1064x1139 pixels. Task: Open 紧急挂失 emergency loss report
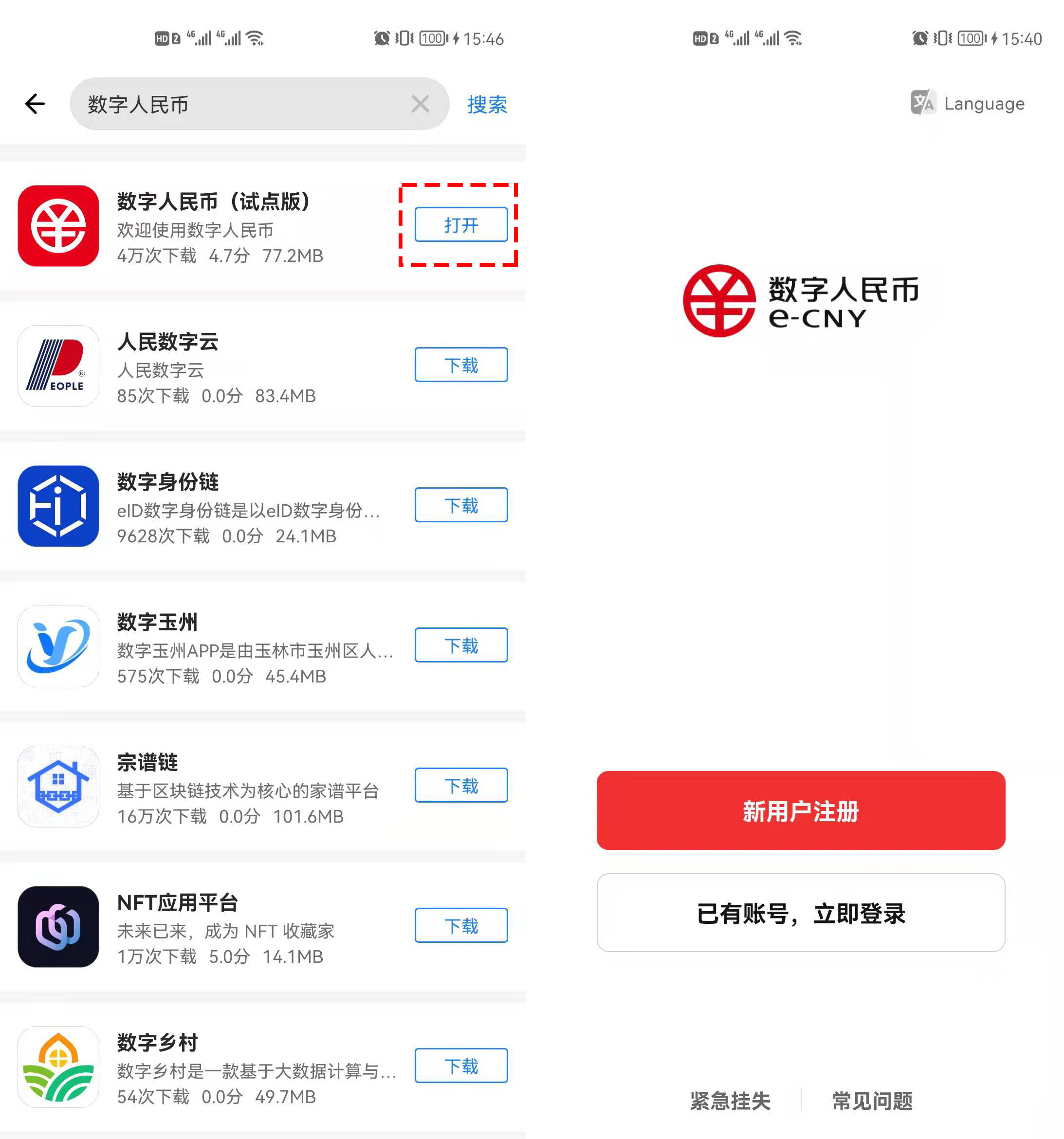pos(730,1101)
